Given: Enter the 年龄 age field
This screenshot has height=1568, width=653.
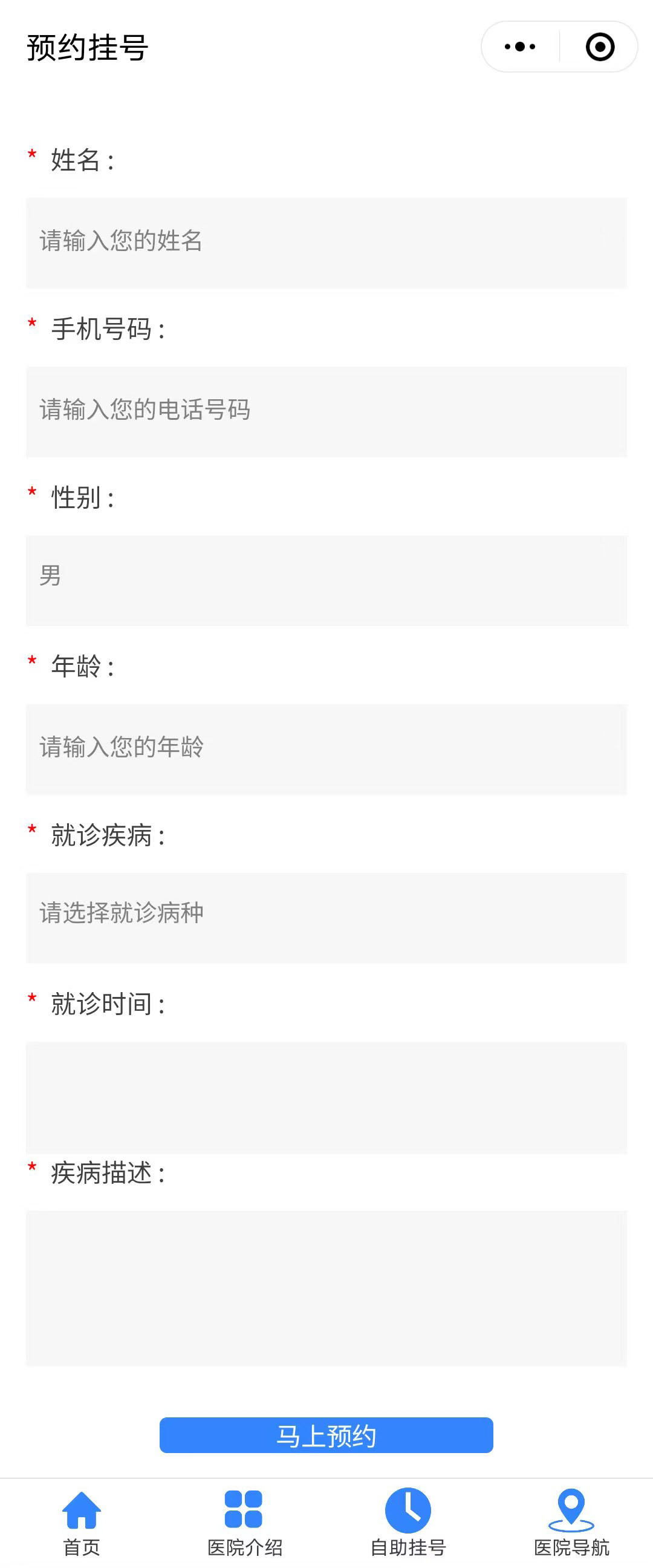Looking at the screenshot, I should pyautogui.click(x=326, y=749).
